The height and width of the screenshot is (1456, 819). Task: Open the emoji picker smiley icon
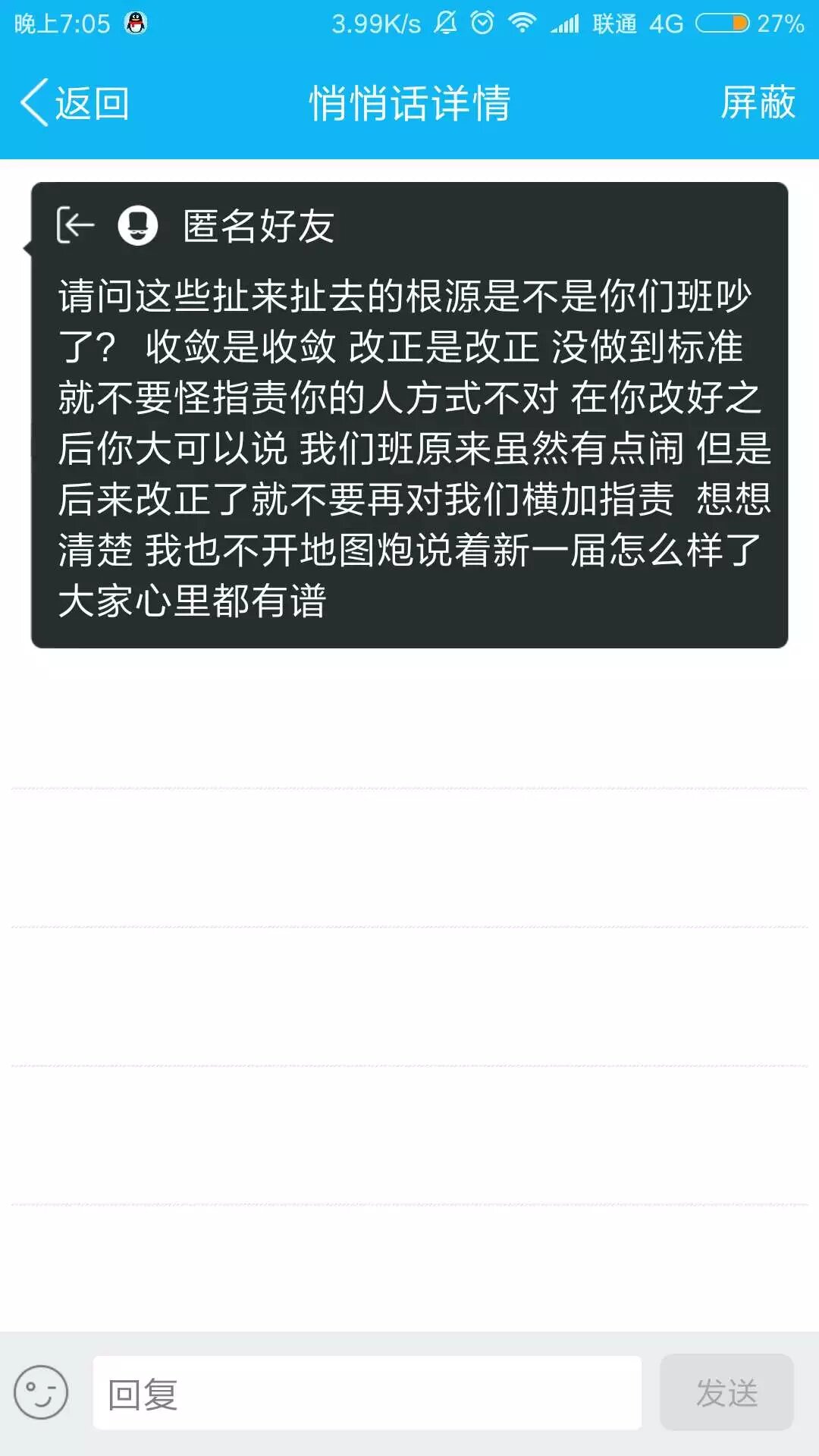[41, 1392]
